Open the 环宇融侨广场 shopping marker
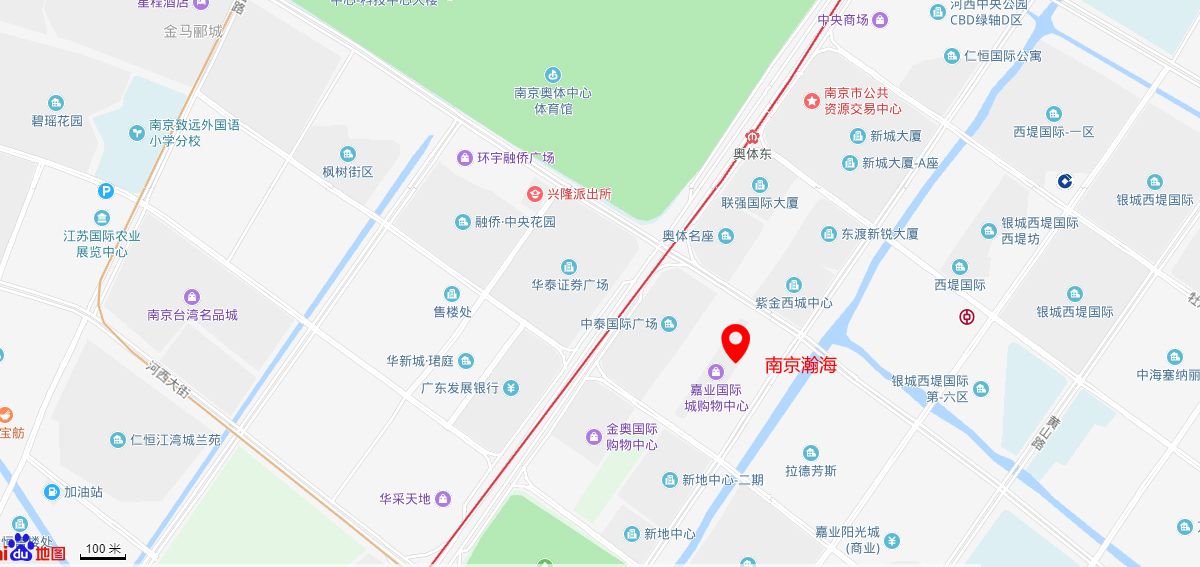Screen dimensions: 1200x567 click(x=465, y=158)
